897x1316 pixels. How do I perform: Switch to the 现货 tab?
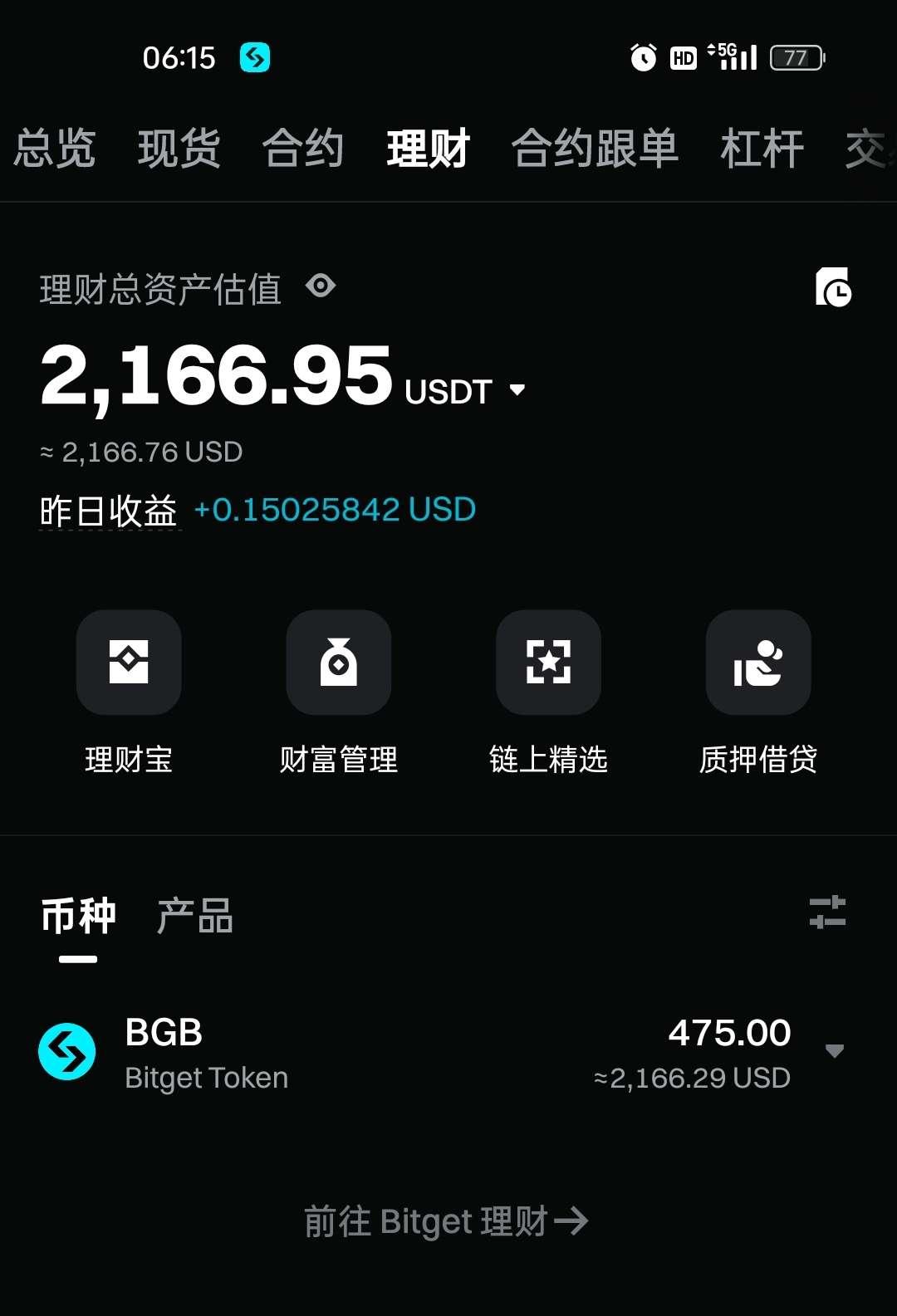pyautogui.click(x=179, y=149)
